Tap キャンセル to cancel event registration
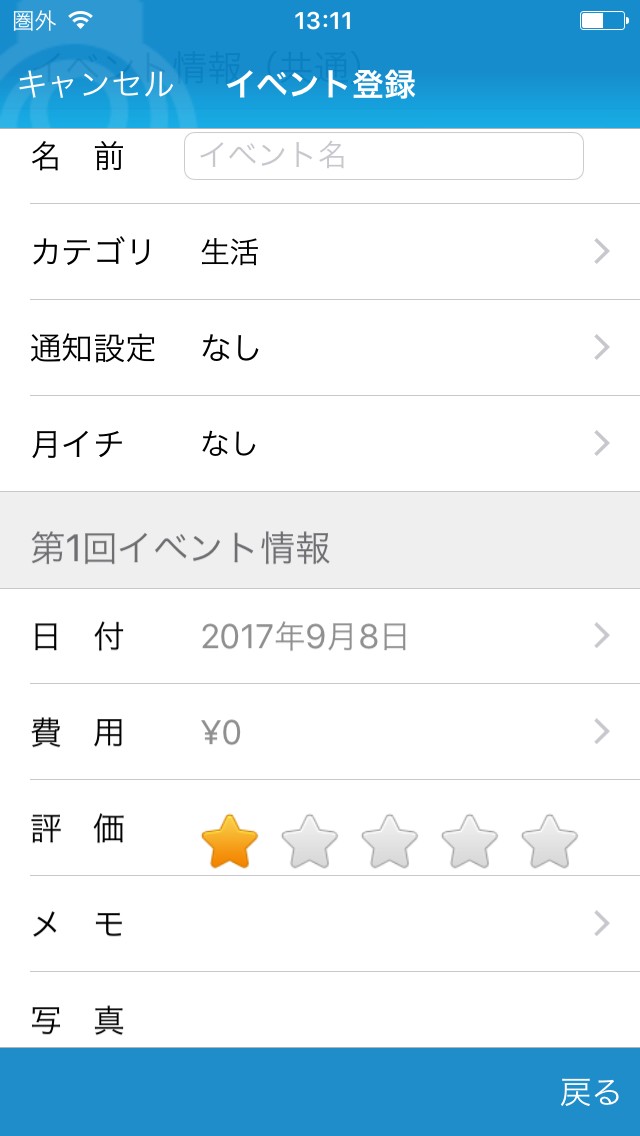Viewport: 640px width, 1136px height. point(95,84)
